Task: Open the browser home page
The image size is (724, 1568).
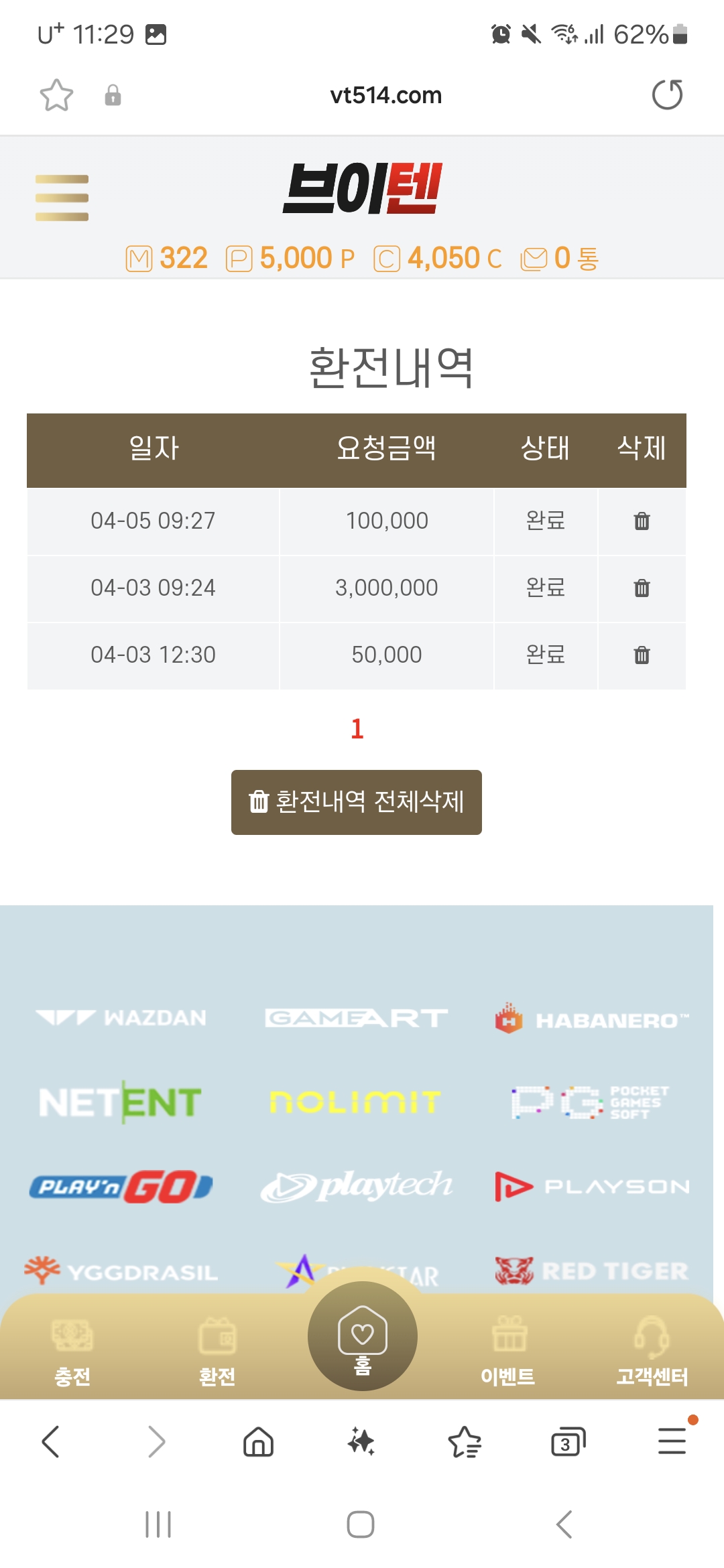Action: 258,1442
